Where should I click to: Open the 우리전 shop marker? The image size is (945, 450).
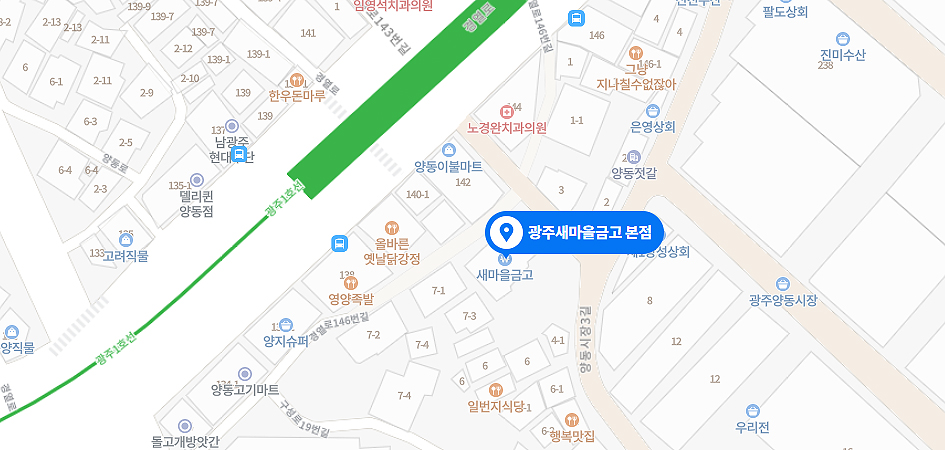(x=752, y=411)
